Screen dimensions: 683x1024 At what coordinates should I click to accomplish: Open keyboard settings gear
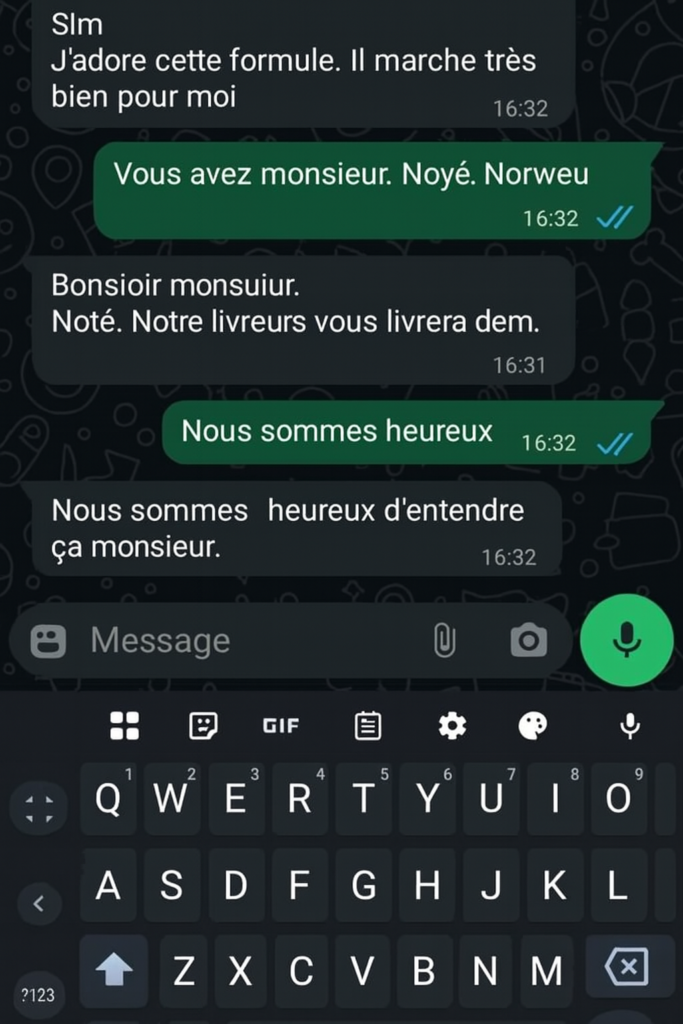[452, 726]
